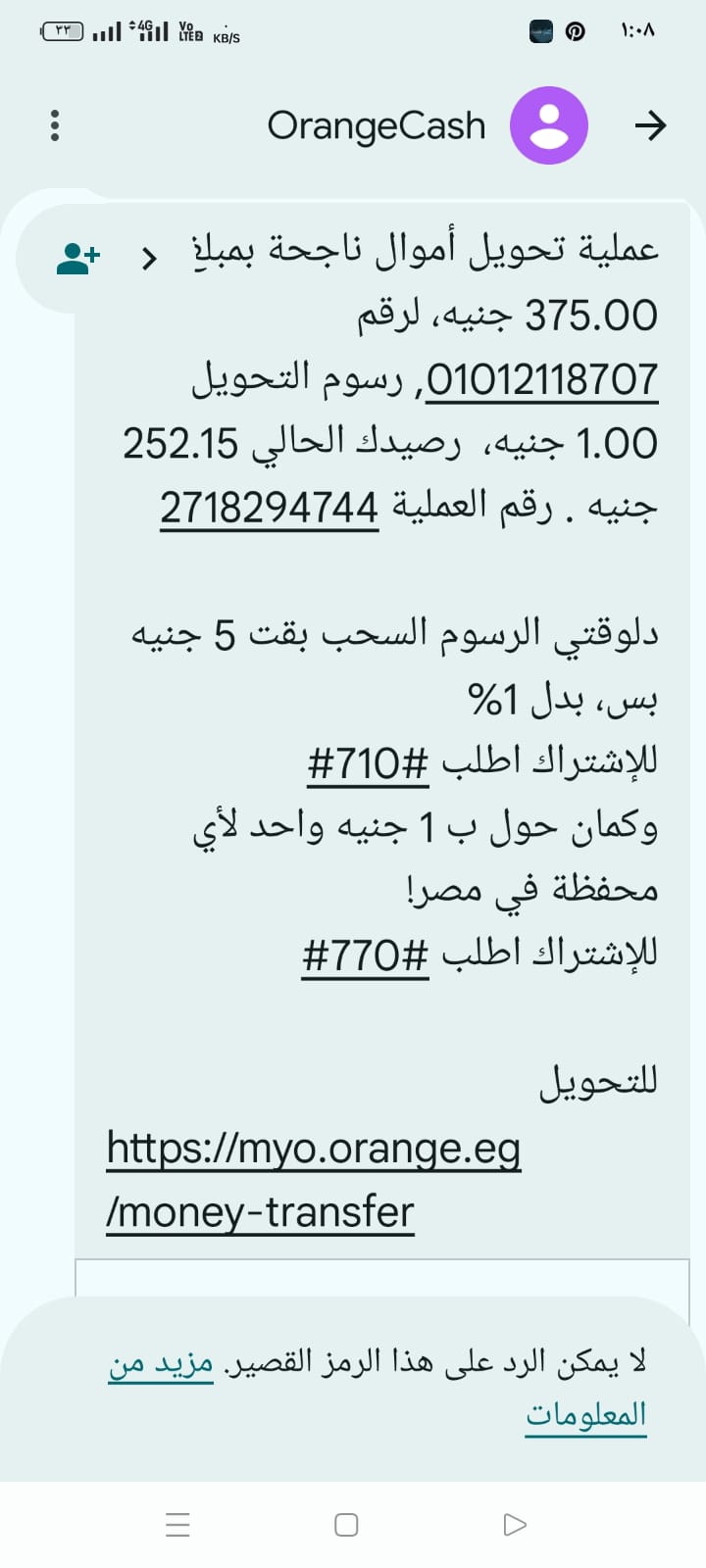Add sender as a new contact
706x1568 pixels.
point(78,260)
